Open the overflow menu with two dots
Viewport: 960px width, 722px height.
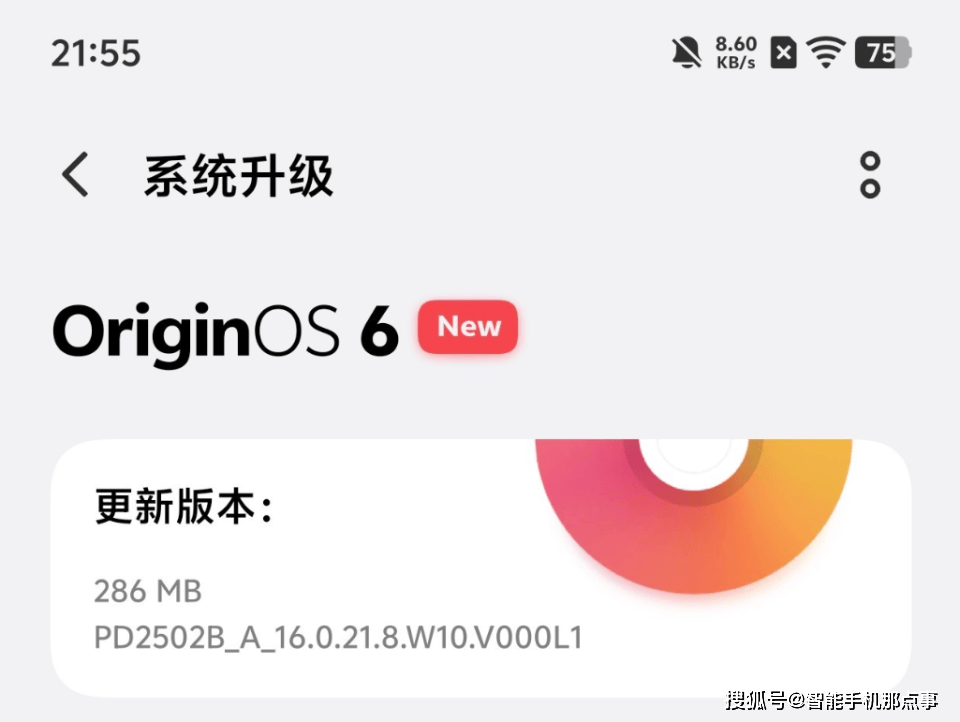point(870,176)
